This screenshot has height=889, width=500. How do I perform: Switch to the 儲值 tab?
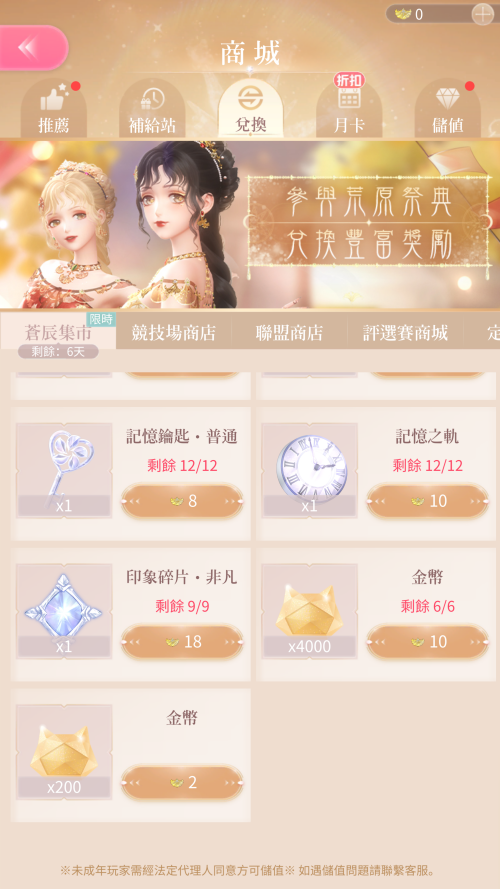[447, 108]
